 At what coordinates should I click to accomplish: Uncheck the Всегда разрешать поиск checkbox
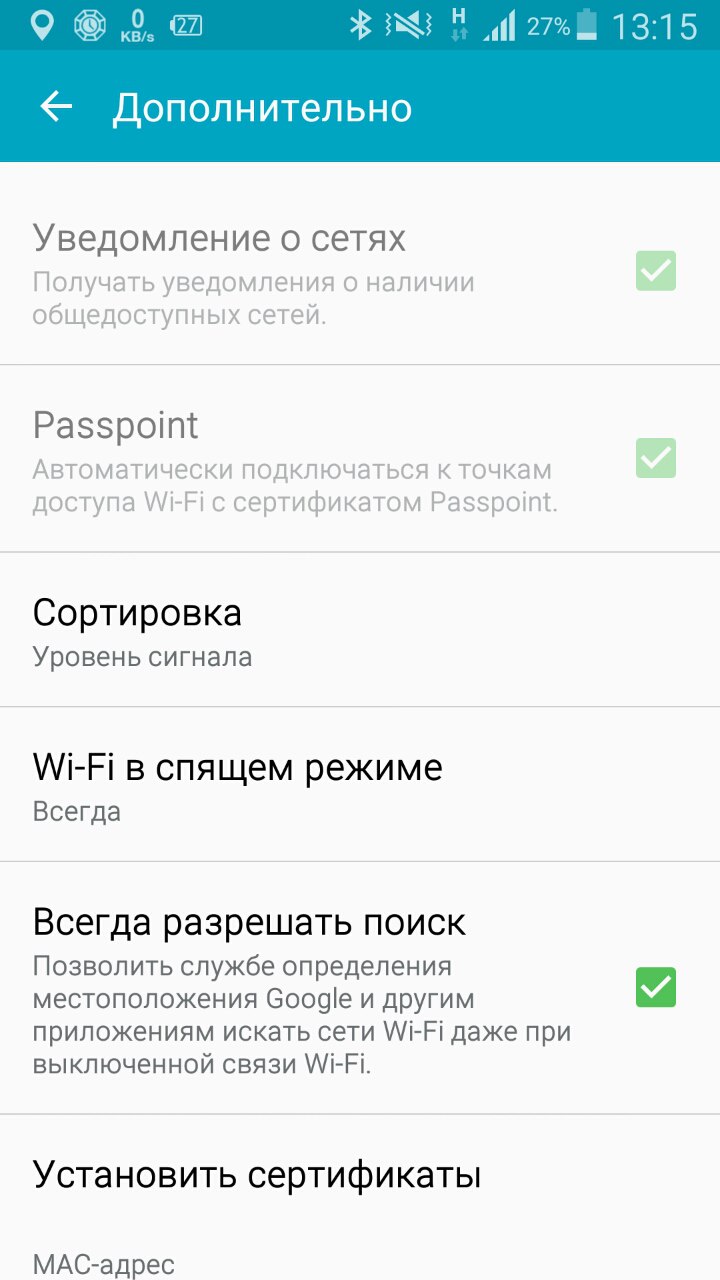tap(656, 987)
